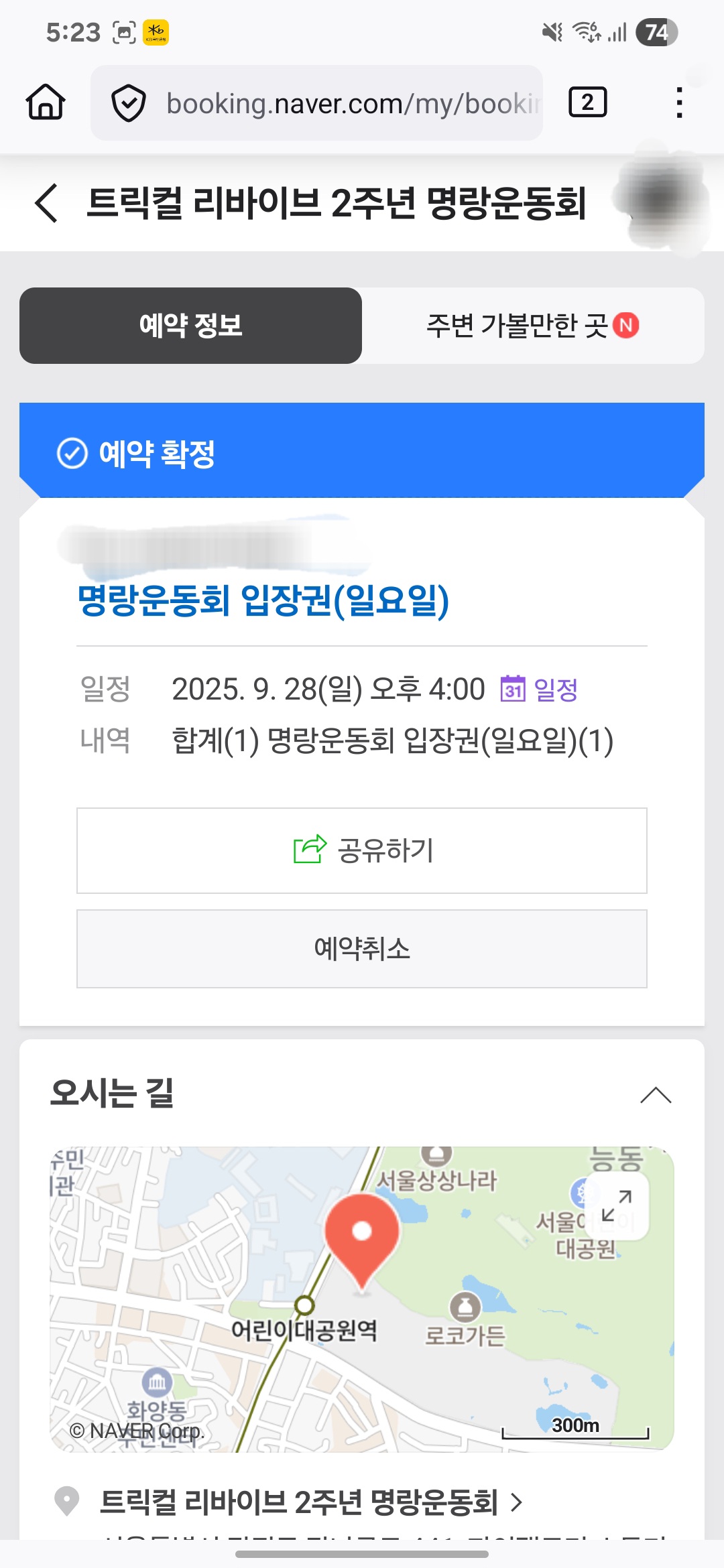The image size is (724, 1568).
Task: Collapse the 오시는 길 section
Action: click(656, 1095)
